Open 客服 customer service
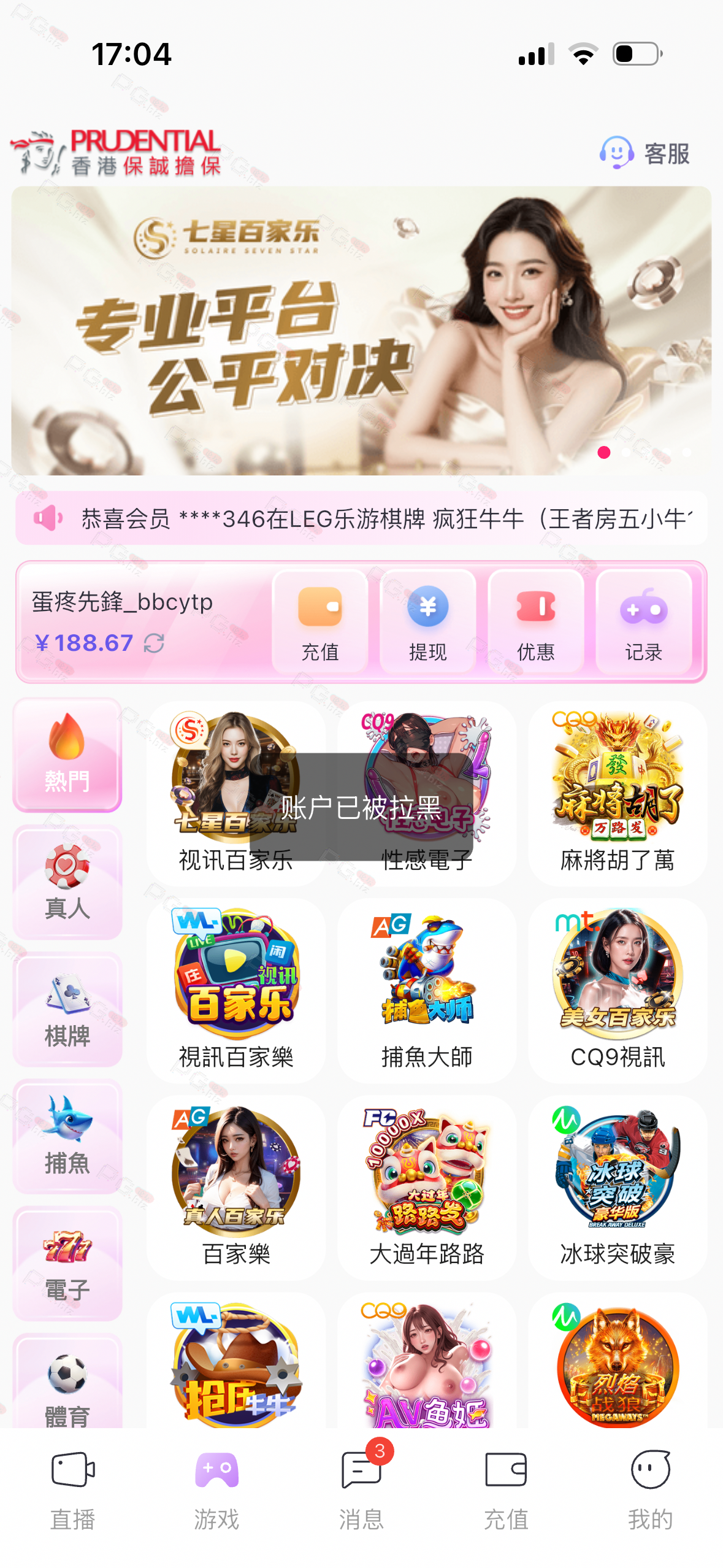The width and height of the screenshot is (723, 1568). (645, 153)
